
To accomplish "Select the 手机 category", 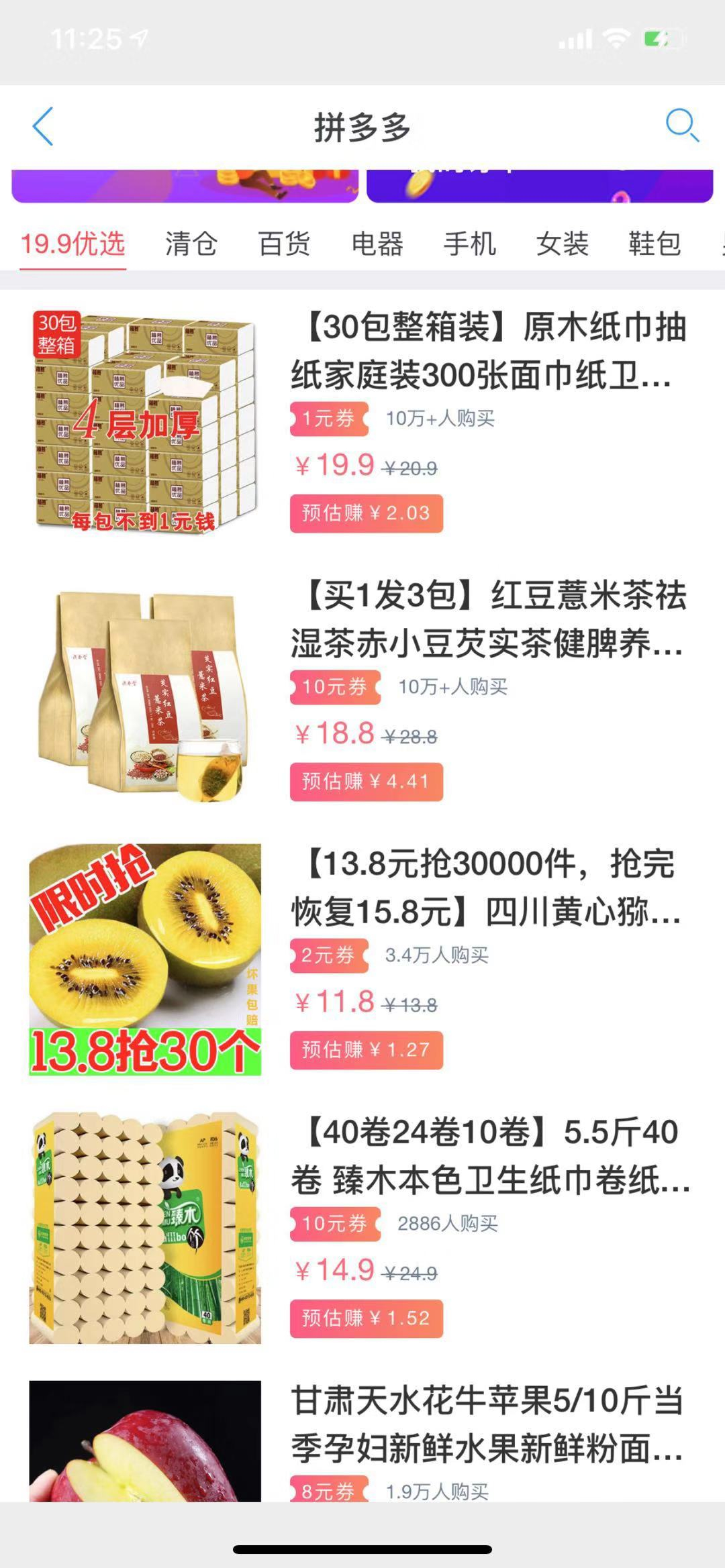I will [470, 244].
